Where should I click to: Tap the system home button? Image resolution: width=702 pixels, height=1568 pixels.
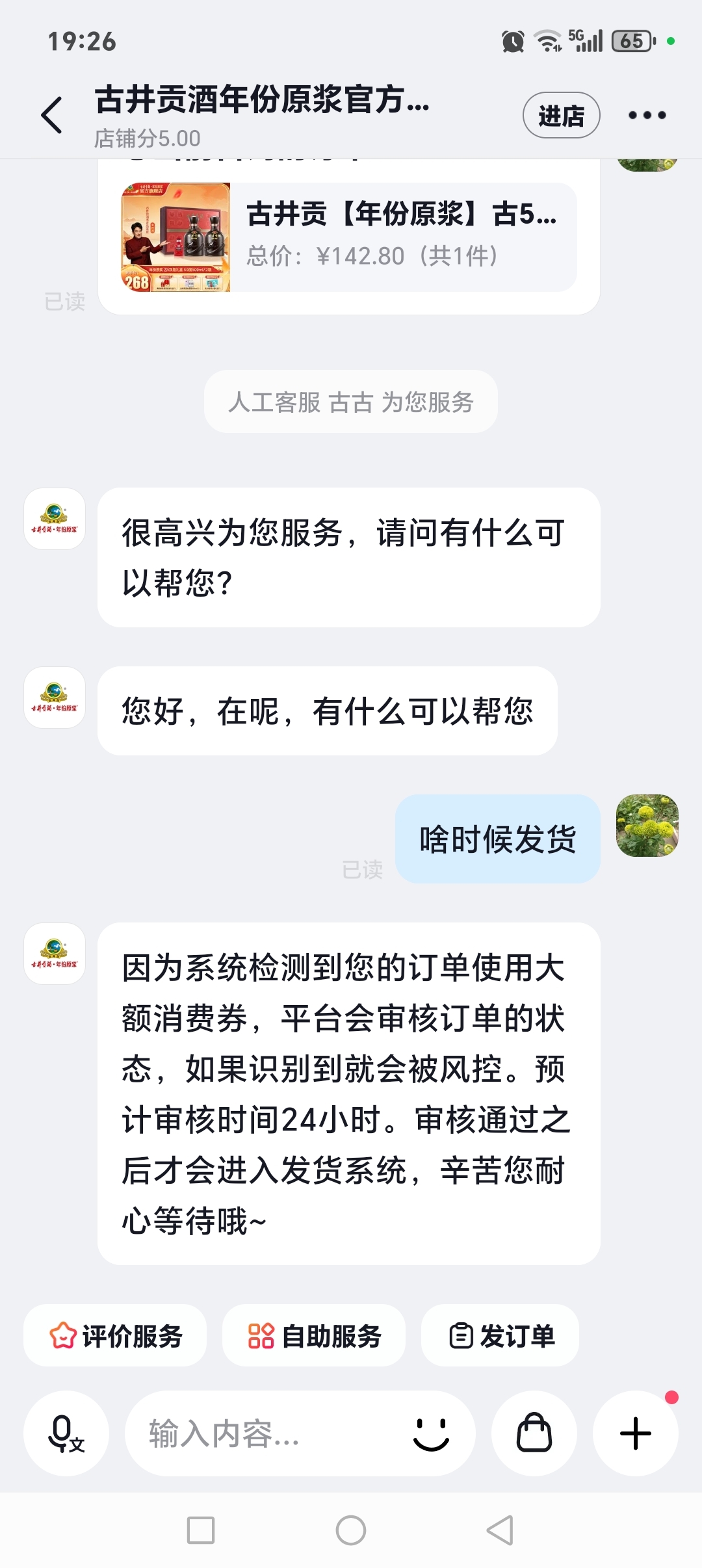click(351, 1530)
